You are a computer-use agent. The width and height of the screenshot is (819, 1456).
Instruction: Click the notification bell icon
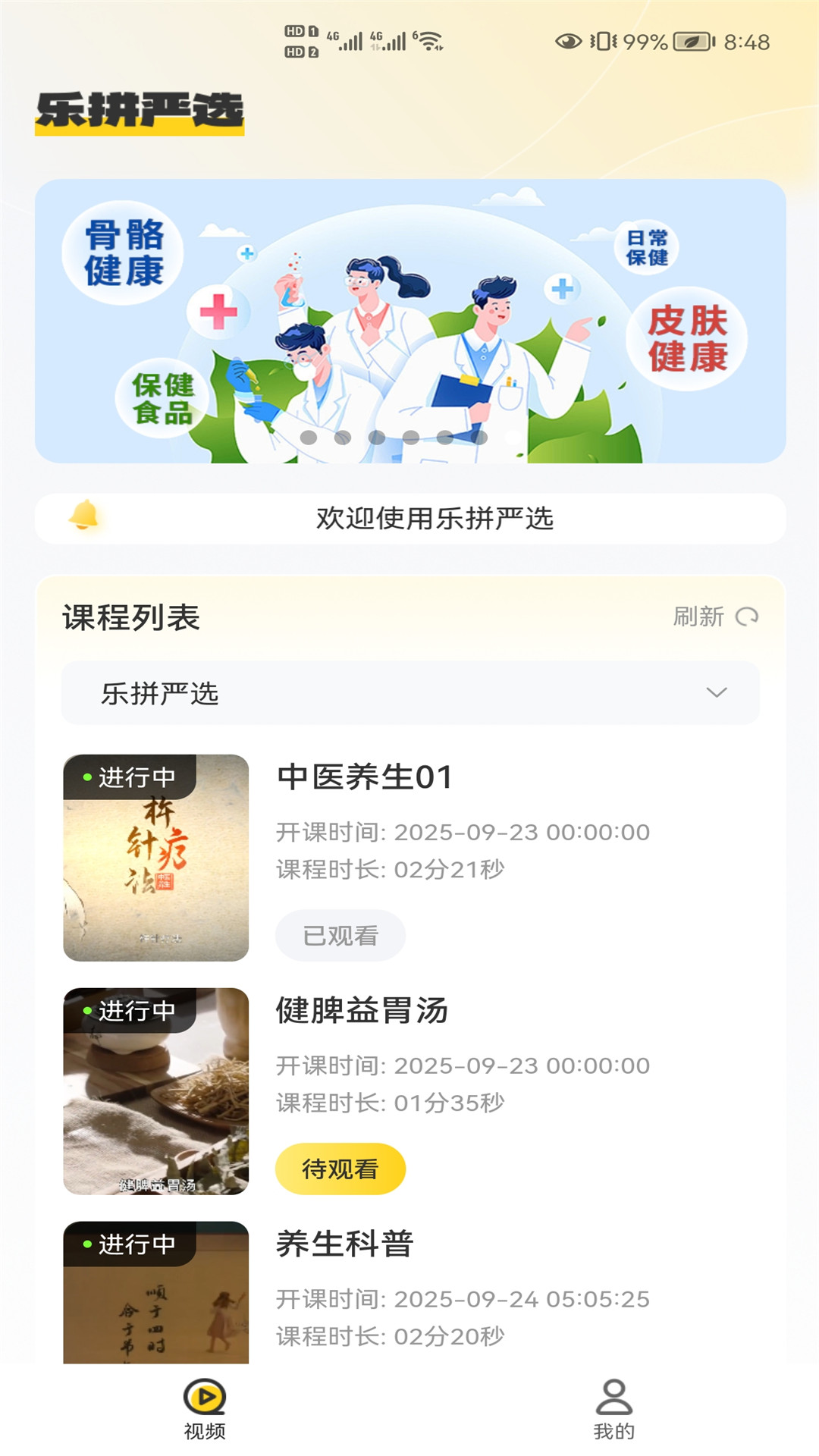click(x=86, y=516)
